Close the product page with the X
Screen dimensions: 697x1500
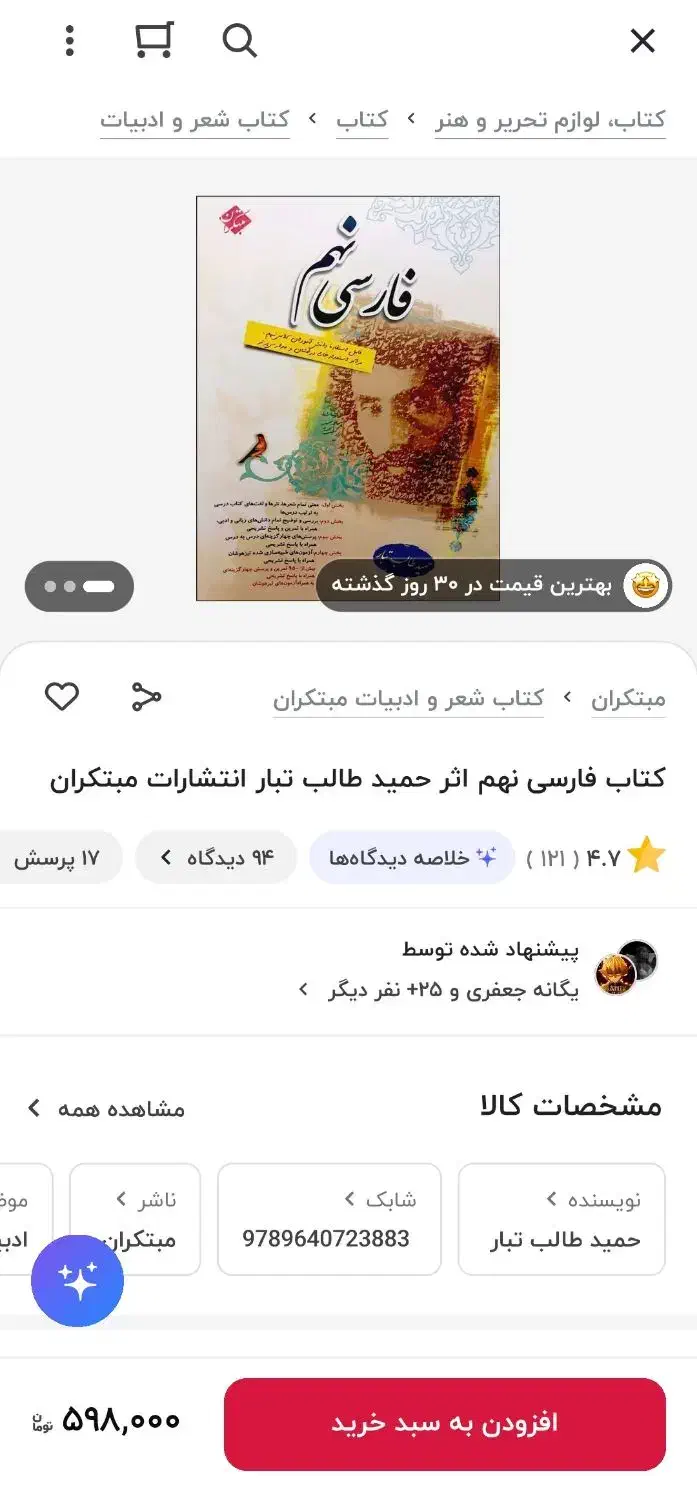tap(642, 41)
